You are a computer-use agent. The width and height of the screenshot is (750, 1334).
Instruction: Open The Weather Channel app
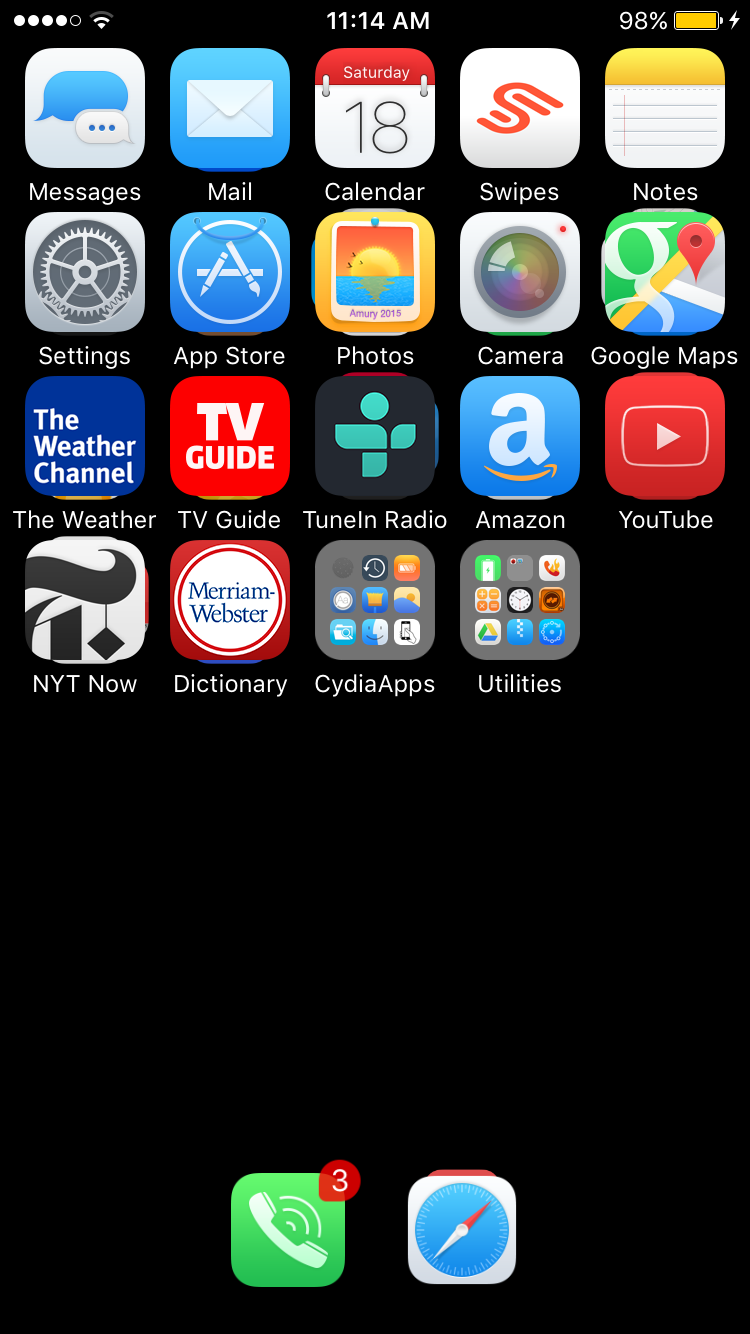85,436
